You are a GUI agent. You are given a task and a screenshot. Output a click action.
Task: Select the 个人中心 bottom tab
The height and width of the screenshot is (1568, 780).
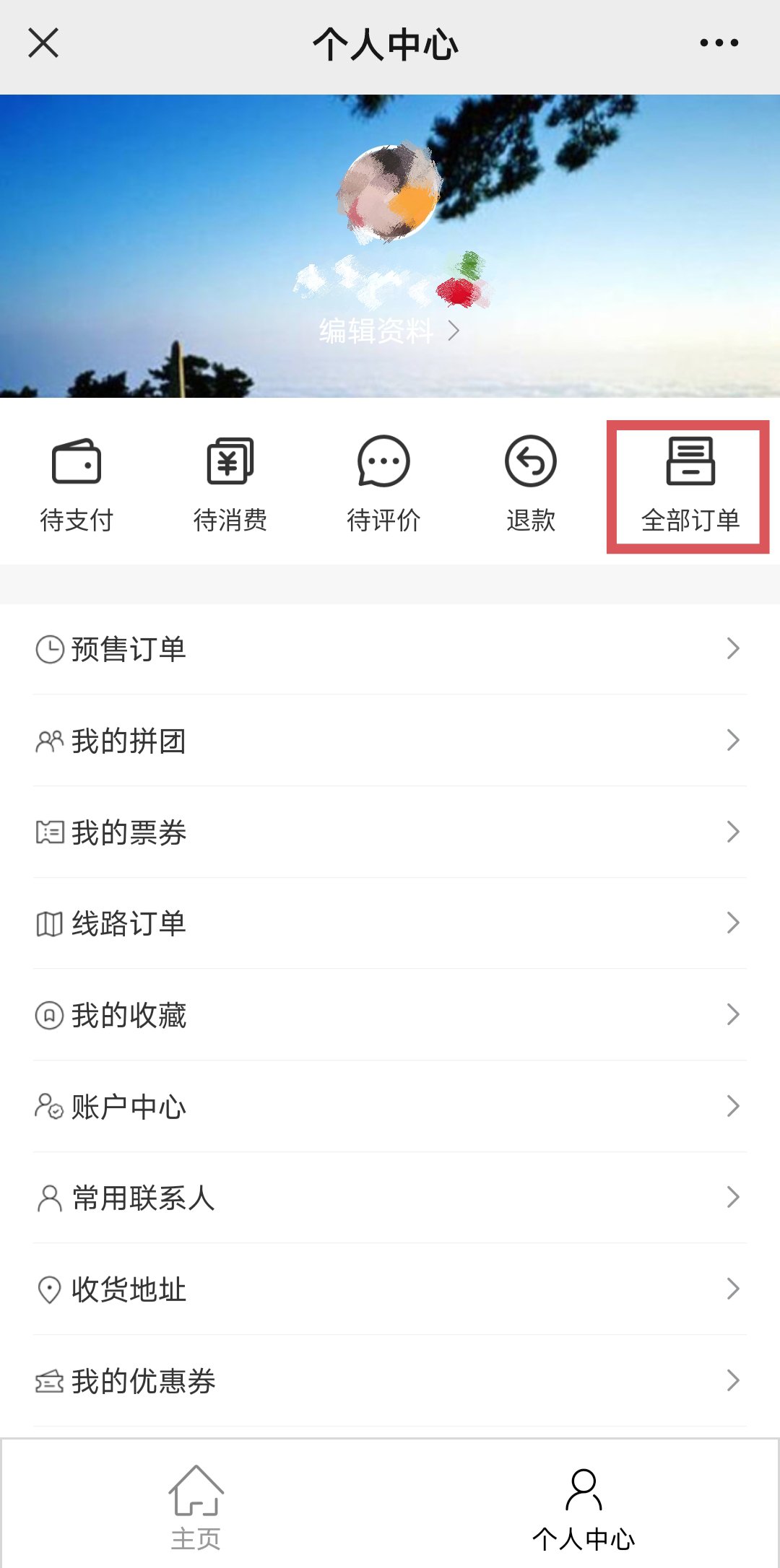[584, 1506]
